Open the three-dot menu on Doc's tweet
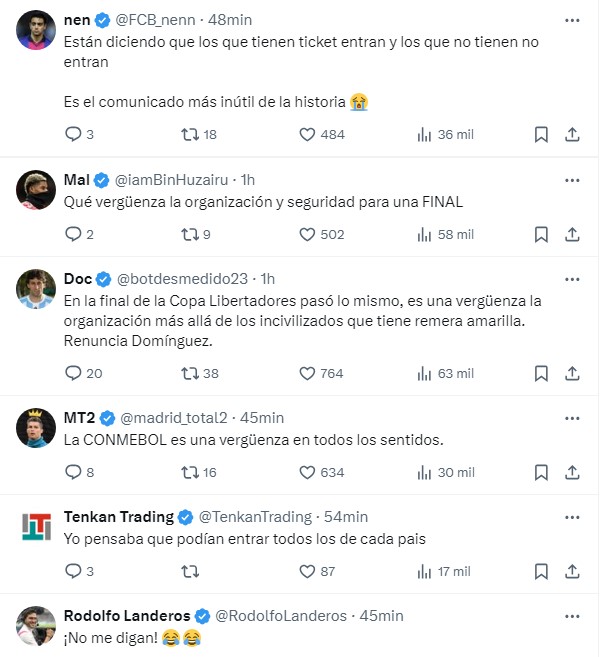 coord(572,278)
